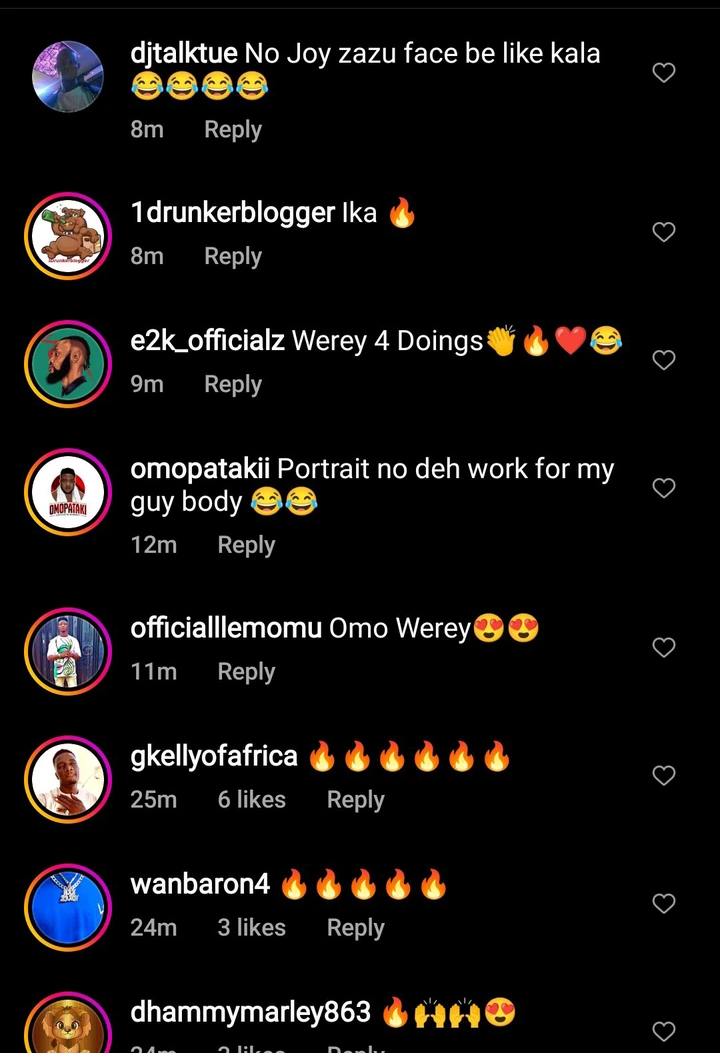Like dhammymarley863's comment

(x=664, y=1031)
